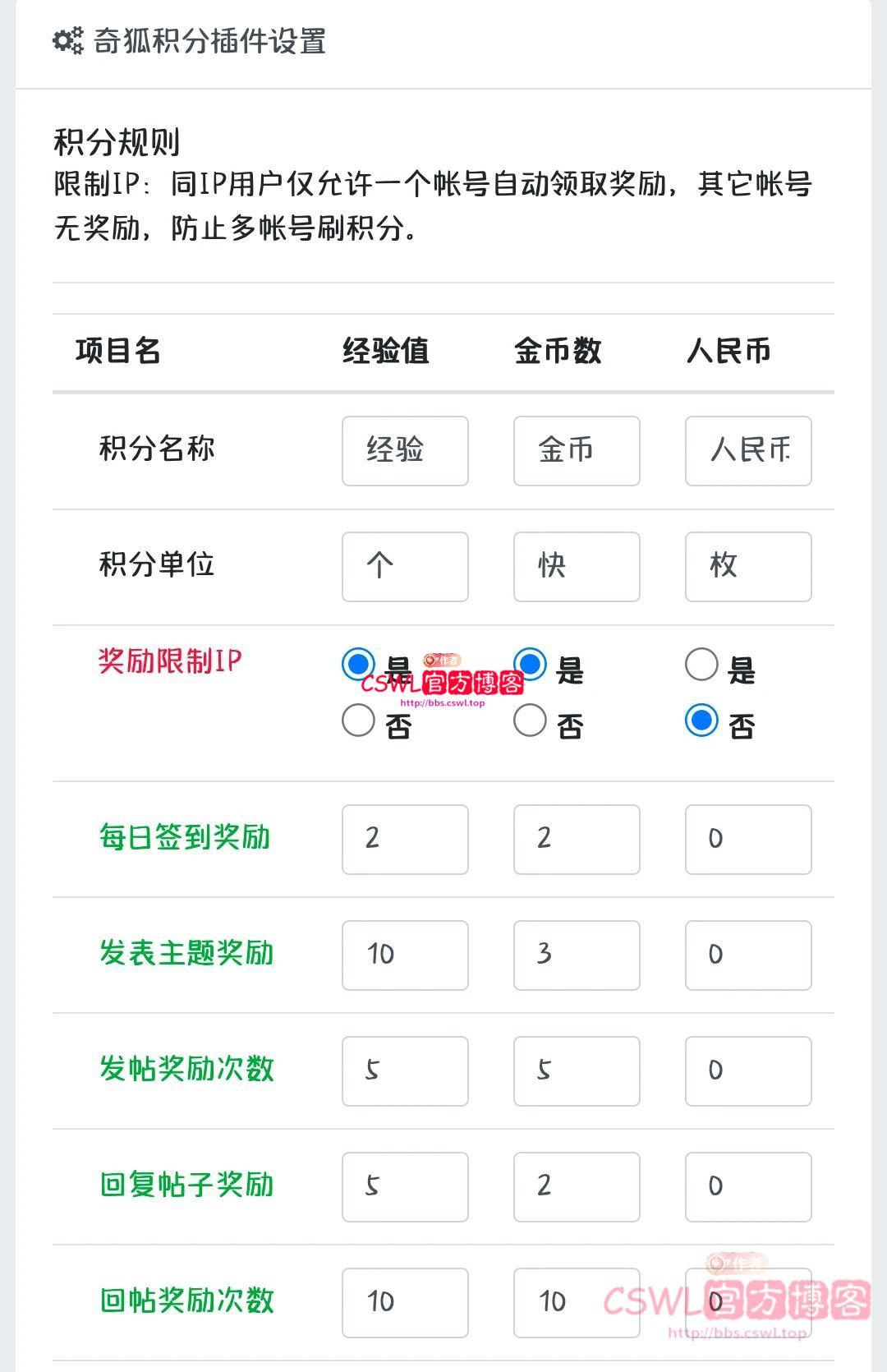Edit daily sign-in 经验值 reward value 2
The height and width of the screenshot is (1372, 887).
(x=404, y=839)
